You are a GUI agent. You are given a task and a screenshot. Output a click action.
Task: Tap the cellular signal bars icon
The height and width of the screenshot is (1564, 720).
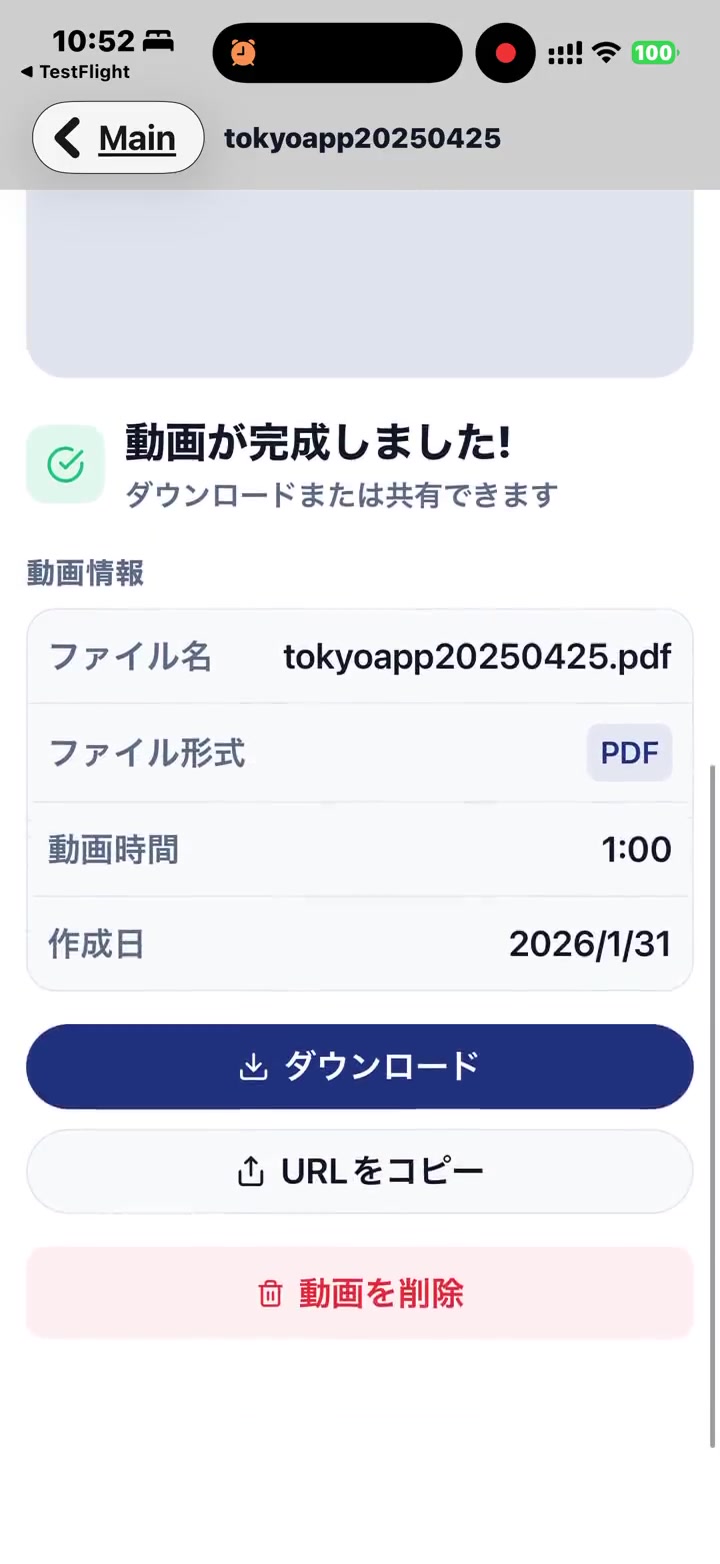[564, 52]
